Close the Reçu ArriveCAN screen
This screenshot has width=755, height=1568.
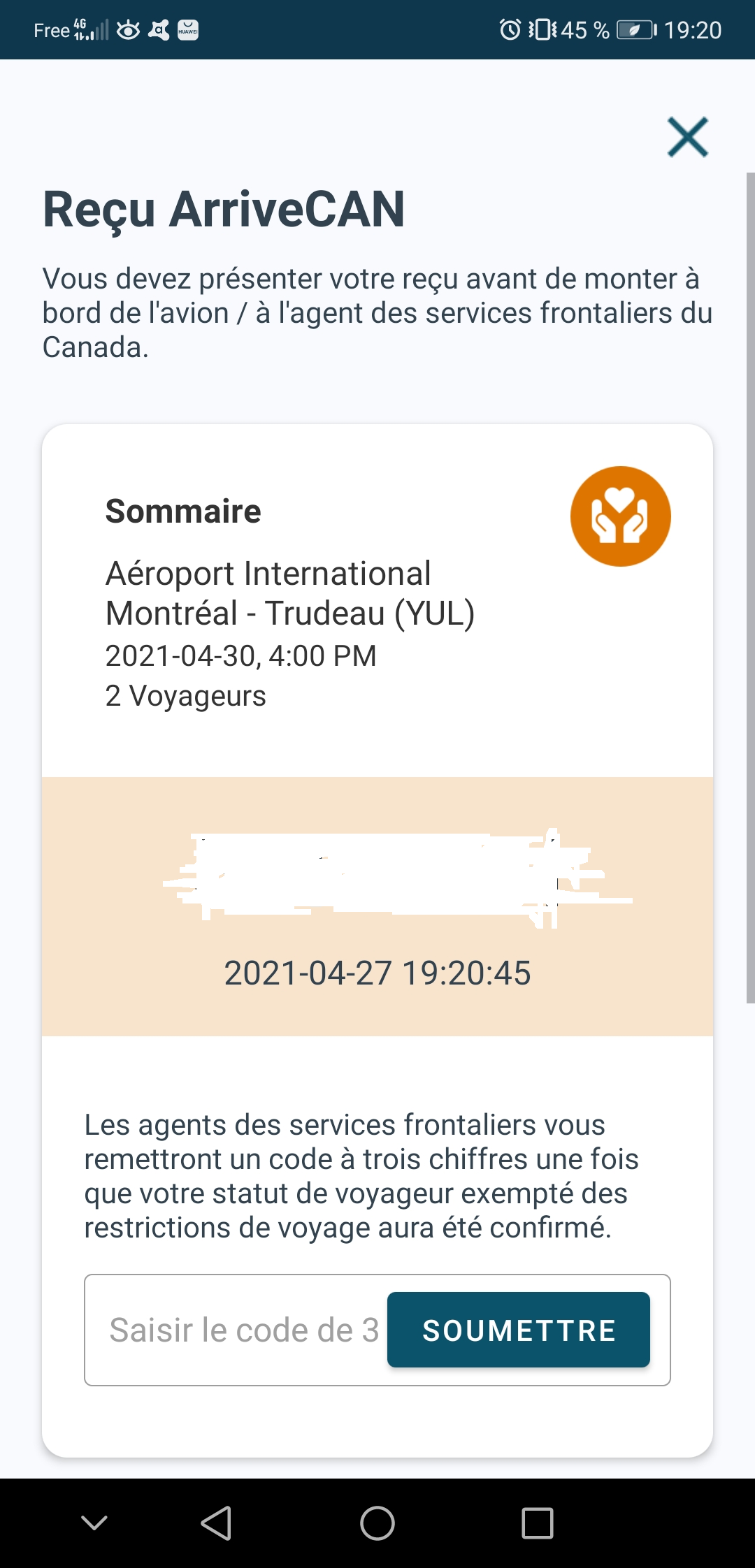pyautogui.click(x=688, y=137)
